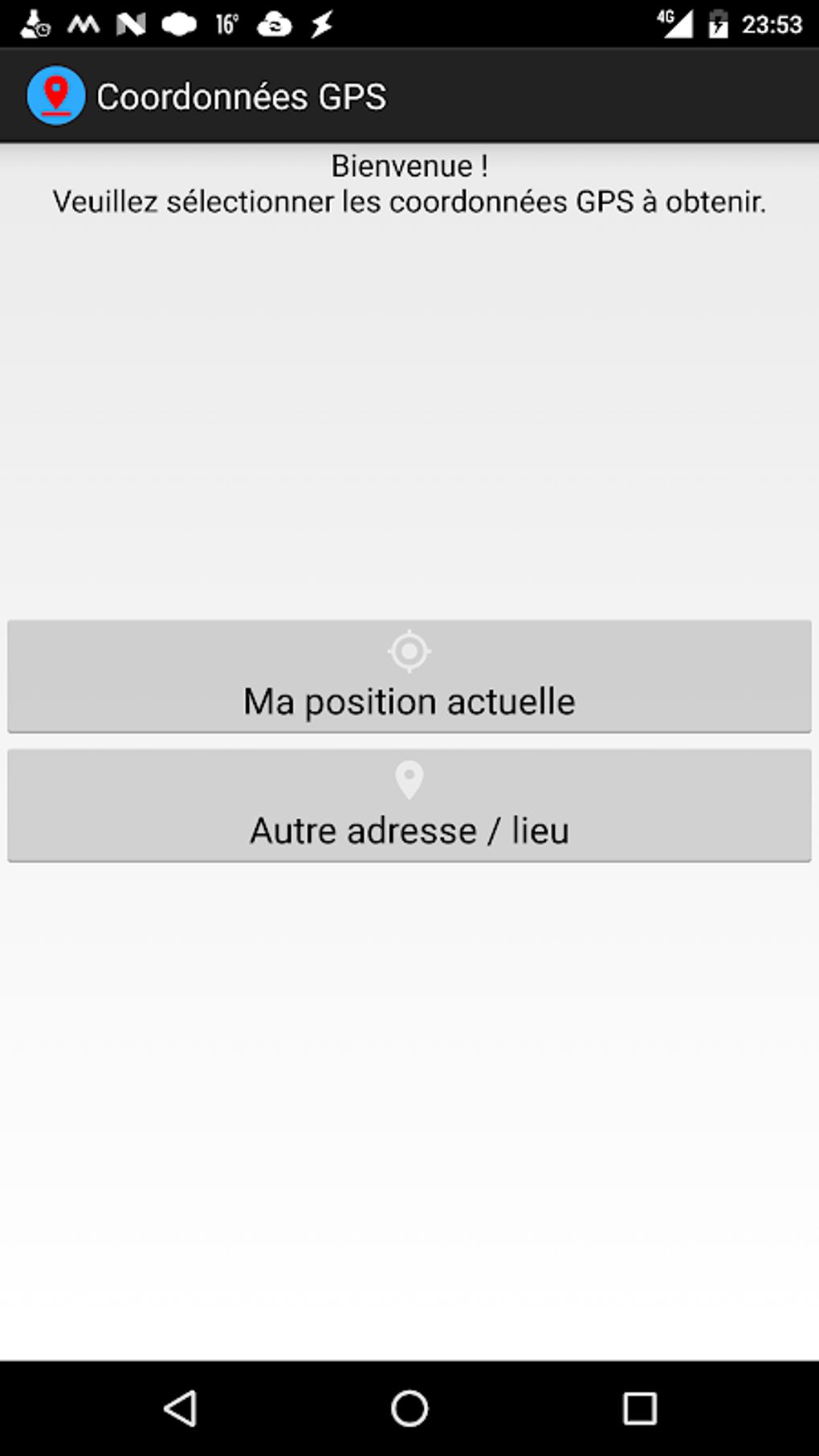Click the charging battery indicator
This screenshot has width=819, height=1456.
(717, 24)
